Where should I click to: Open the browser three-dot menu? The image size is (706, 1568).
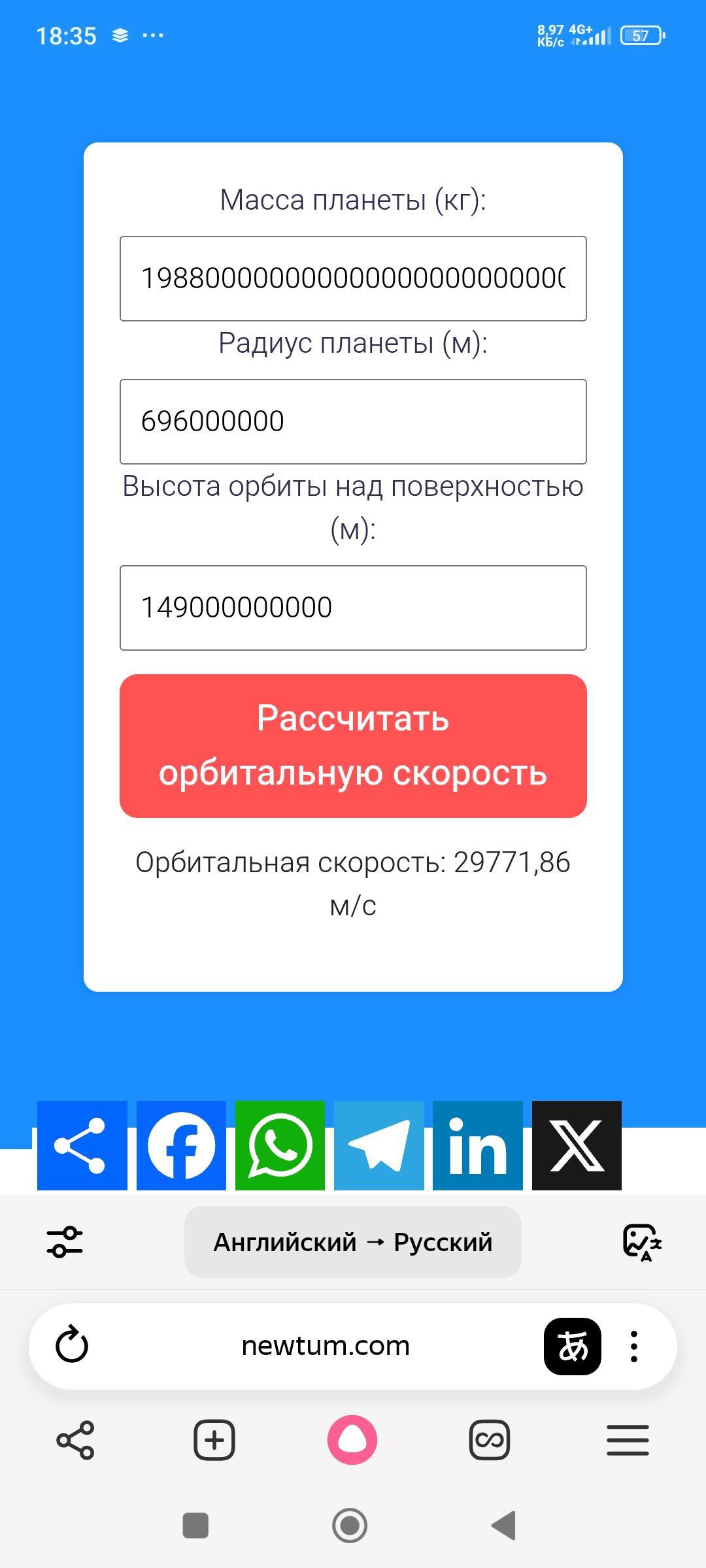[633, 1347]
